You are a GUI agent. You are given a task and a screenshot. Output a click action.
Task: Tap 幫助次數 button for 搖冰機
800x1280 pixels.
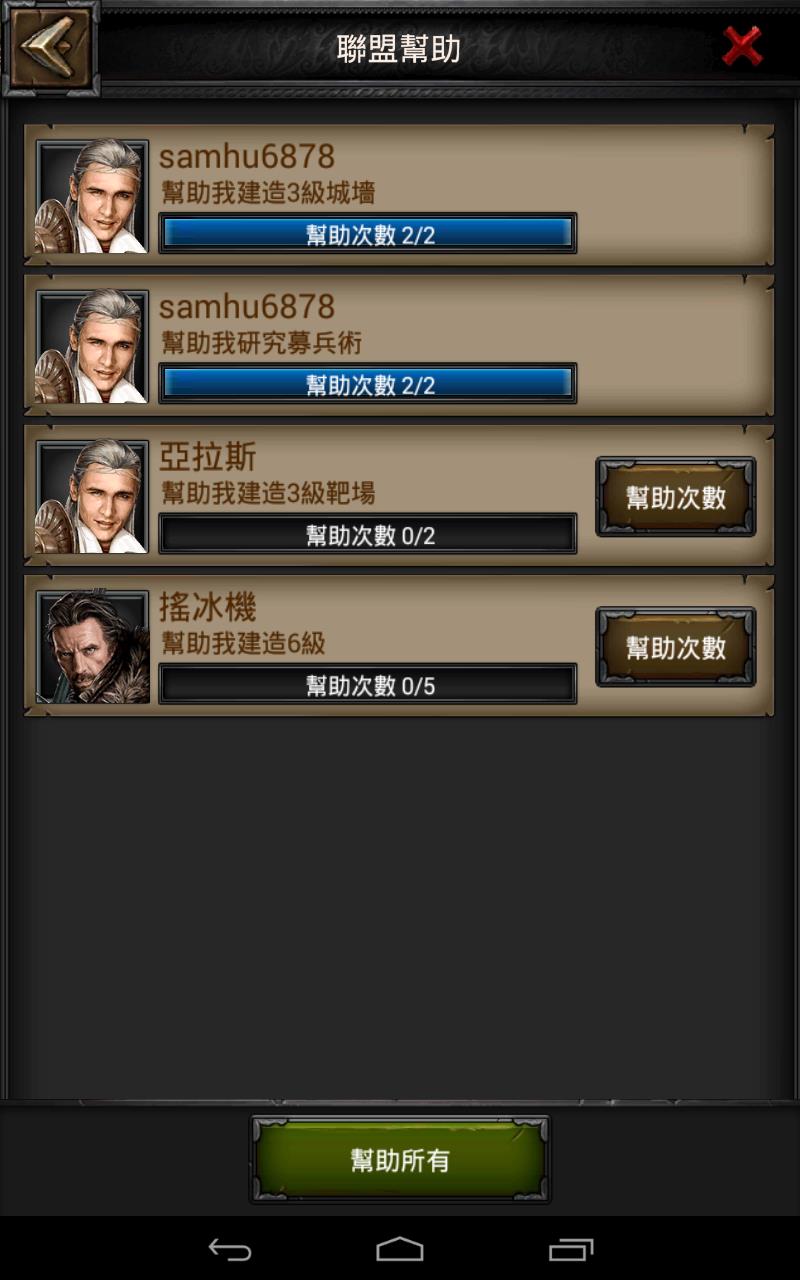click(x=676, y=647)
